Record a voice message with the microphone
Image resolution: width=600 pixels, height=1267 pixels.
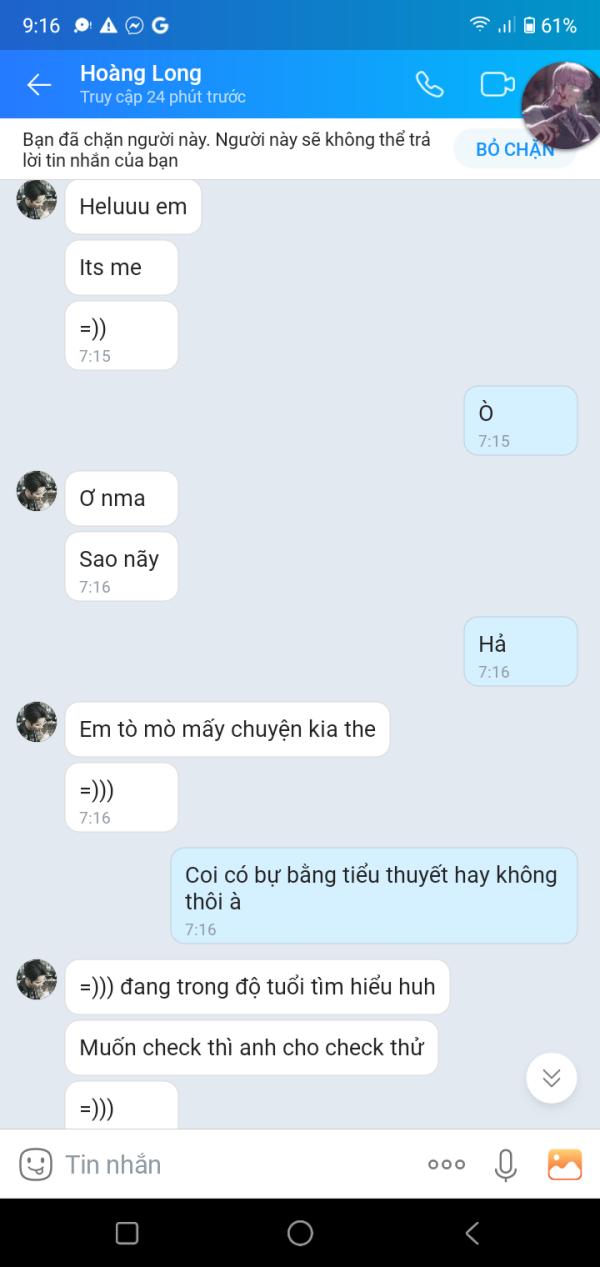click(x=506, y=1164)
